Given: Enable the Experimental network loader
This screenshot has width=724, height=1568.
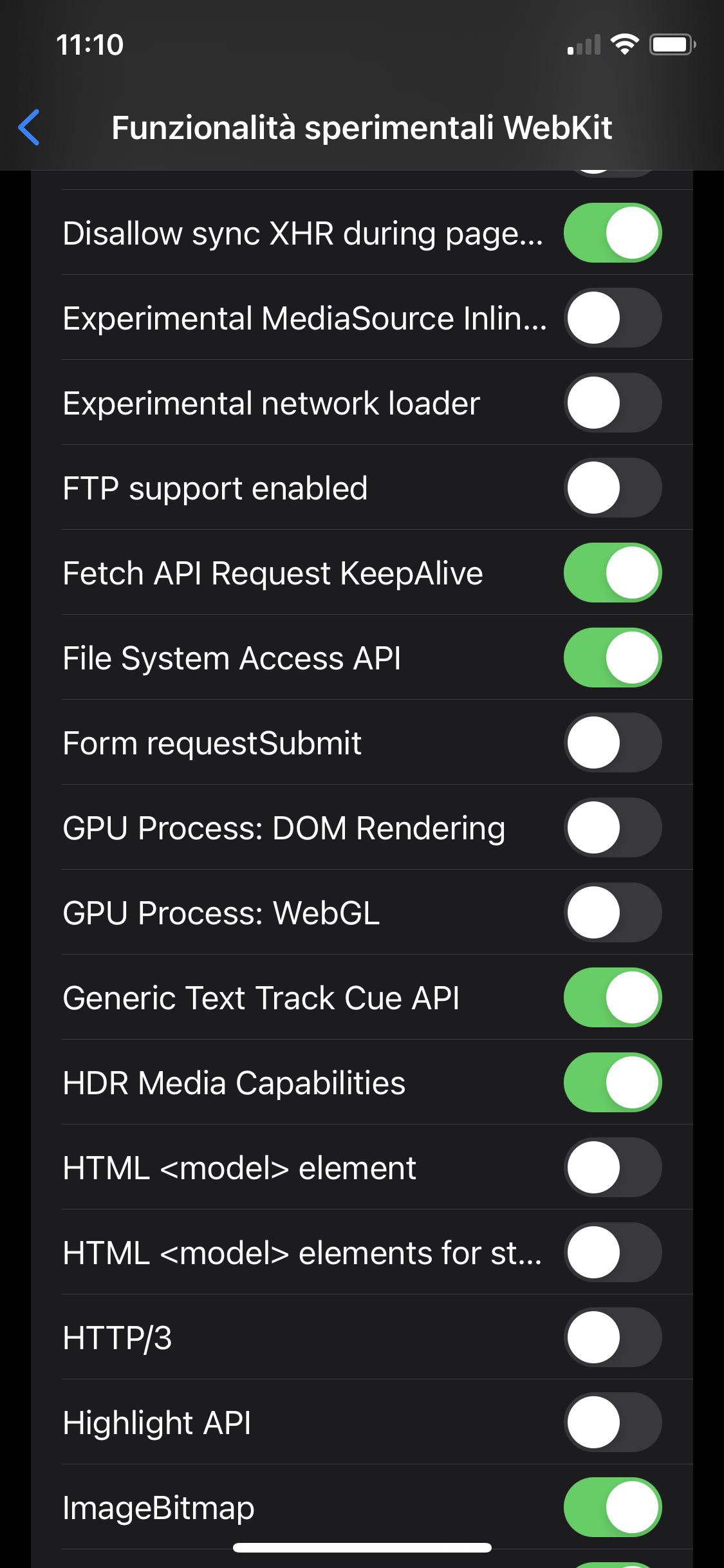Looking at the screenshot, I should pyautogui.click(x=612, y=403).
